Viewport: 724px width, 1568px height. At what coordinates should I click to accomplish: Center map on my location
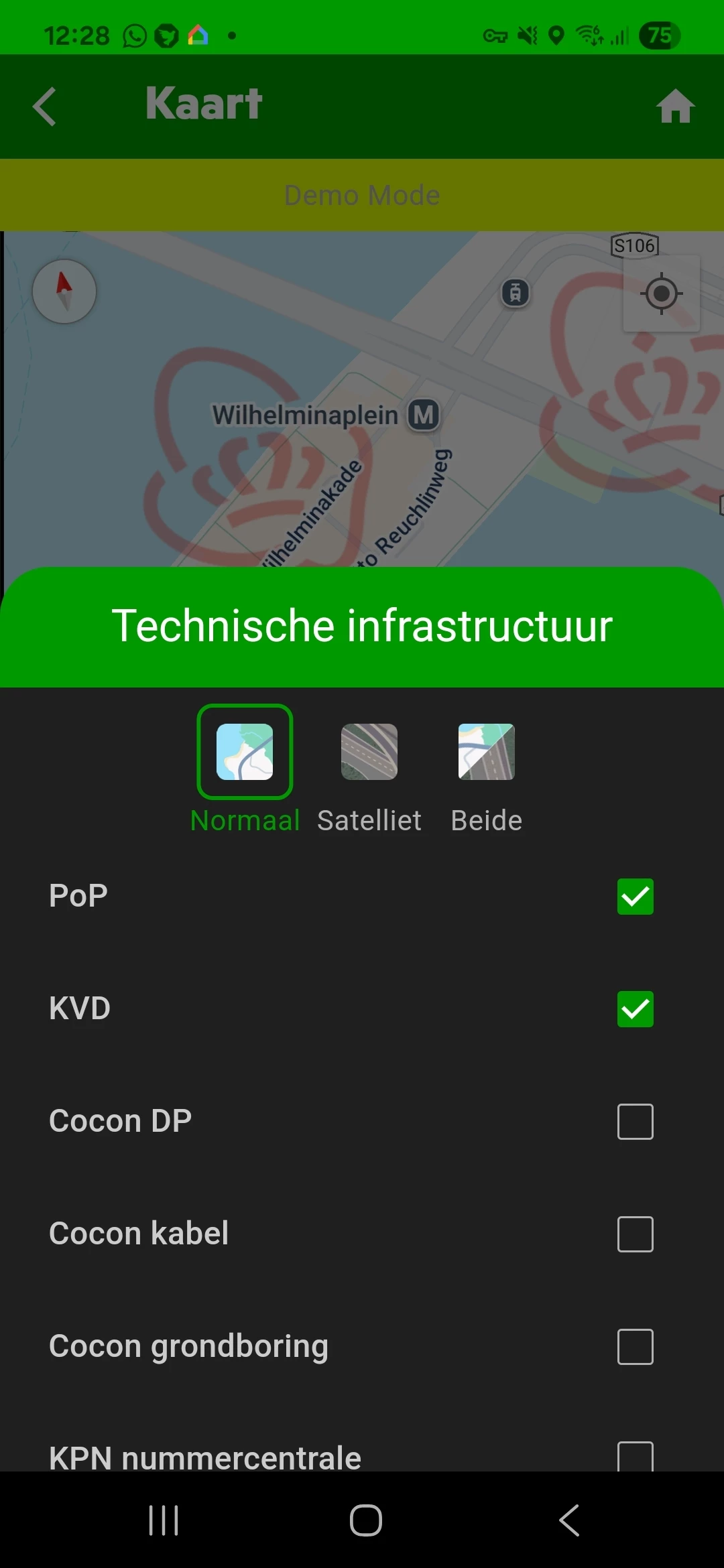coord(661,293)
